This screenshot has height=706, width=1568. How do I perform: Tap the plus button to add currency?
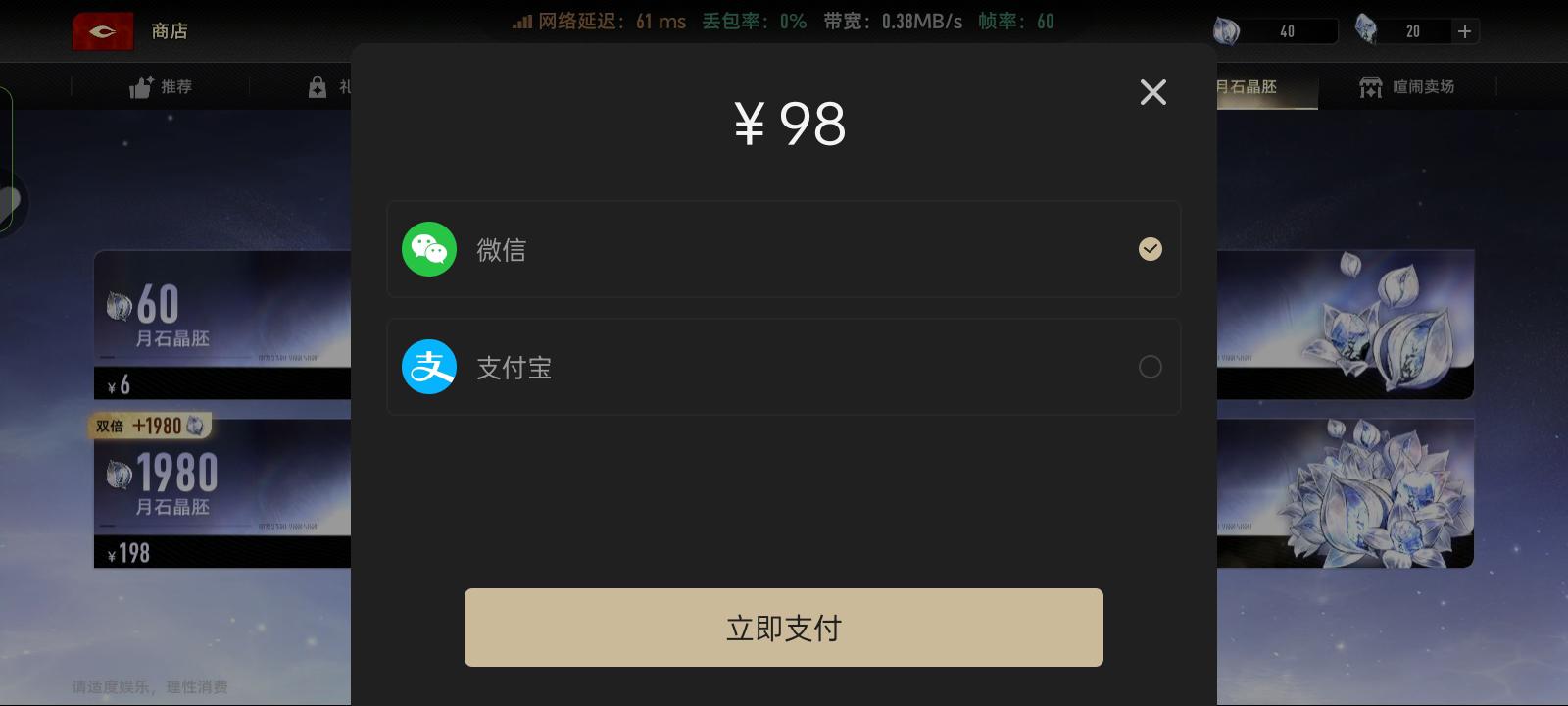[x=1464, y=31]
